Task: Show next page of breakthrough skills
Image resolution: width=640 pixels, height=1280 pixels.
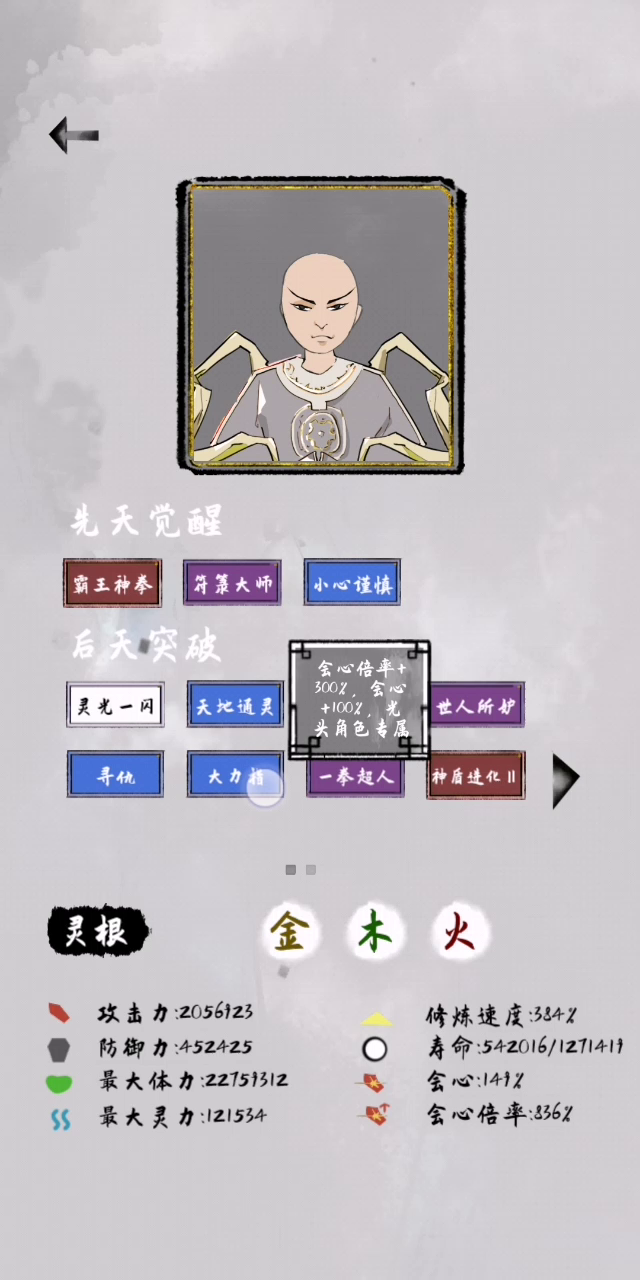Action: coord(565,776)
